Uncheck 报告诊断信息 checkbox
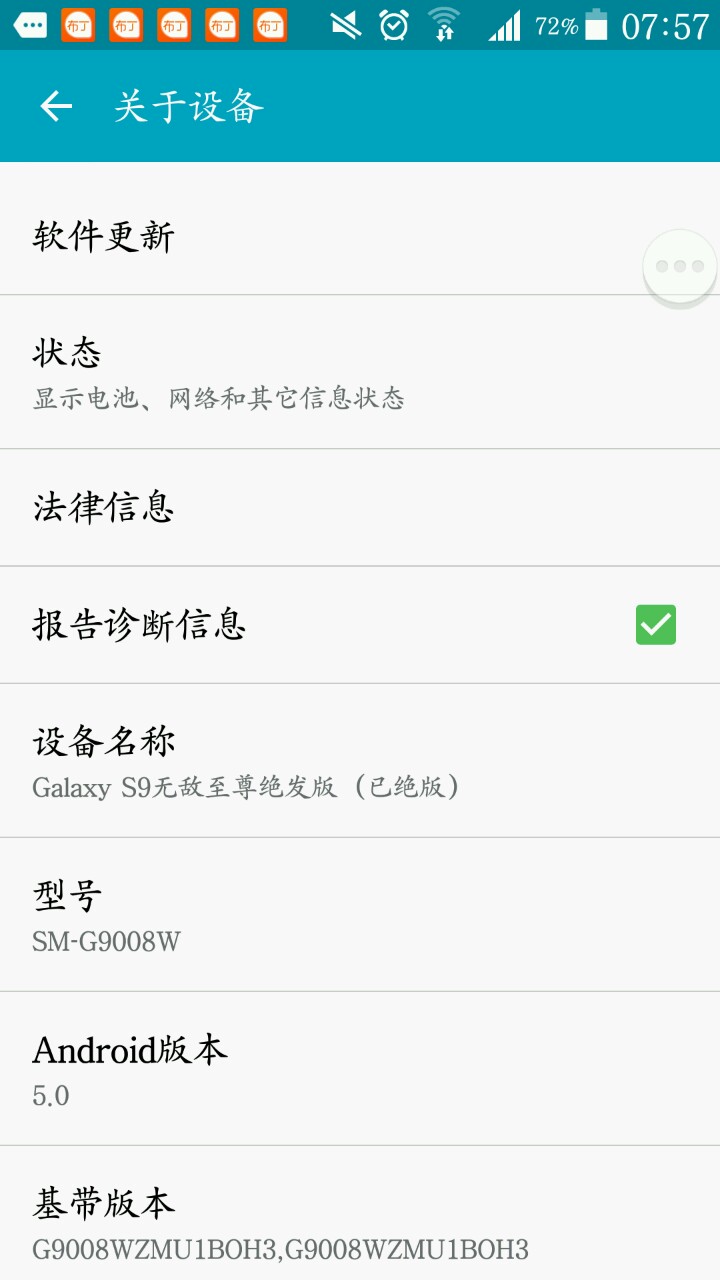 coord(656,625)
